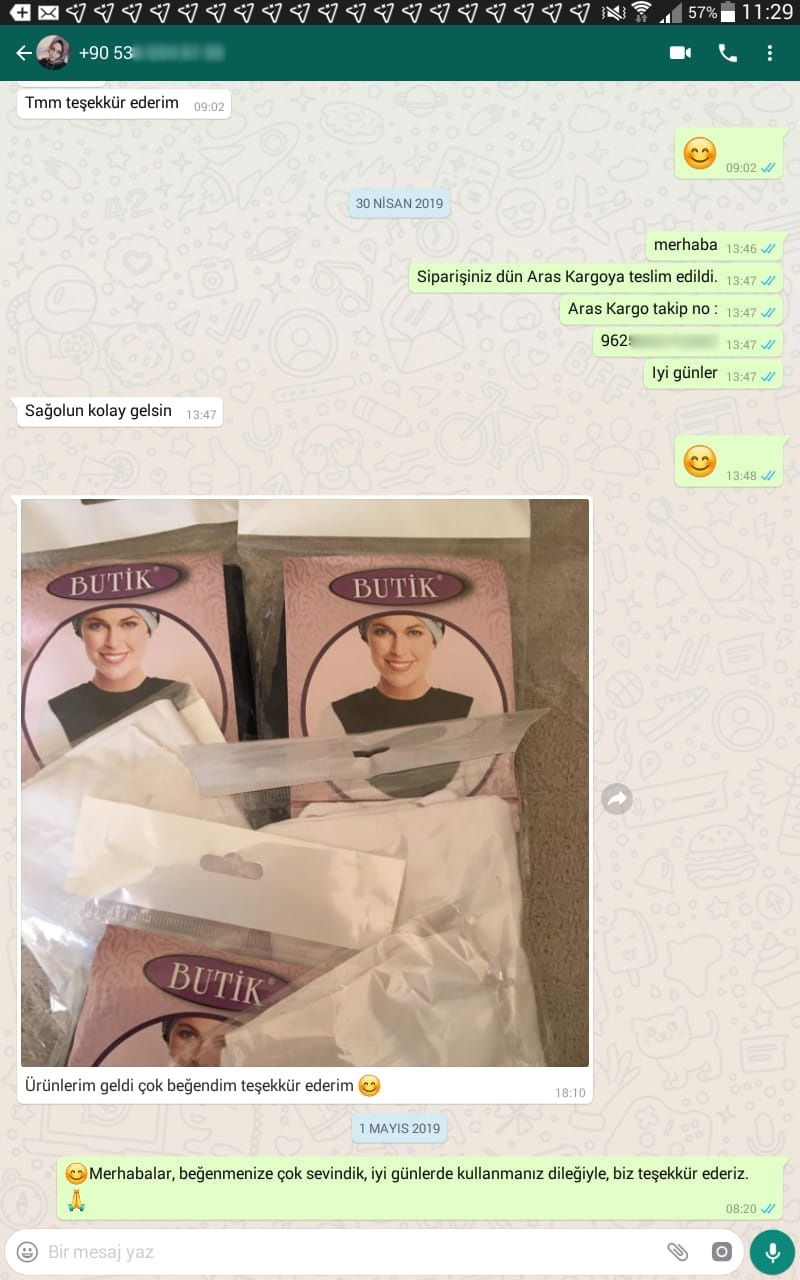Open the received BUTIK products photo
800x1280 pixels.
coord(304,782)
